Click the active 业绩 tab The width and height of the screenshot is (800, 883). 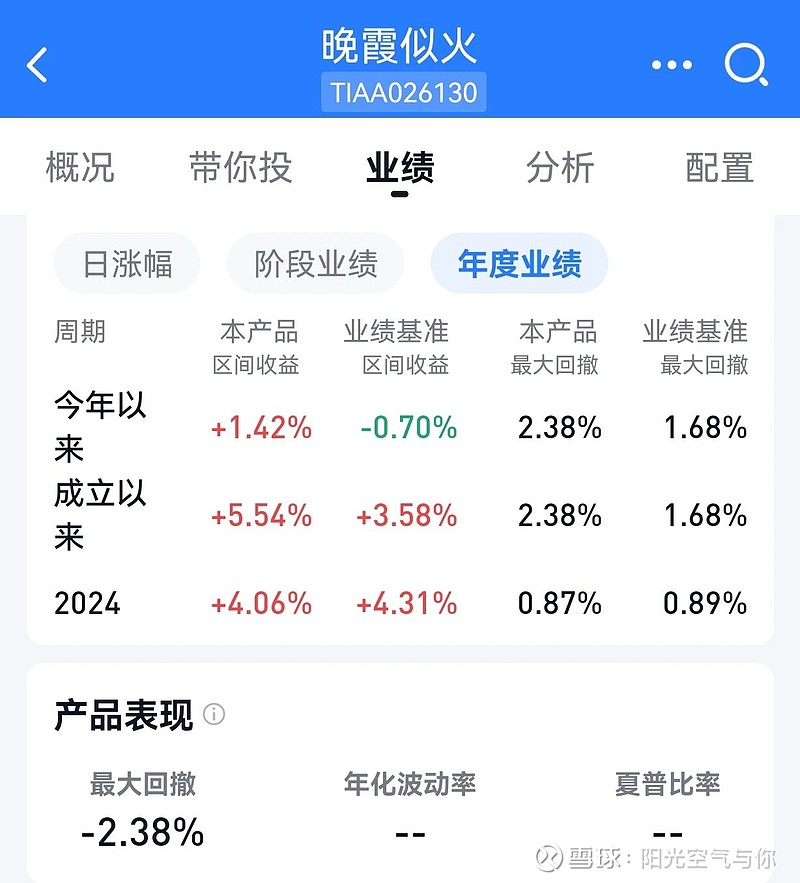click(x=402, y=168)
